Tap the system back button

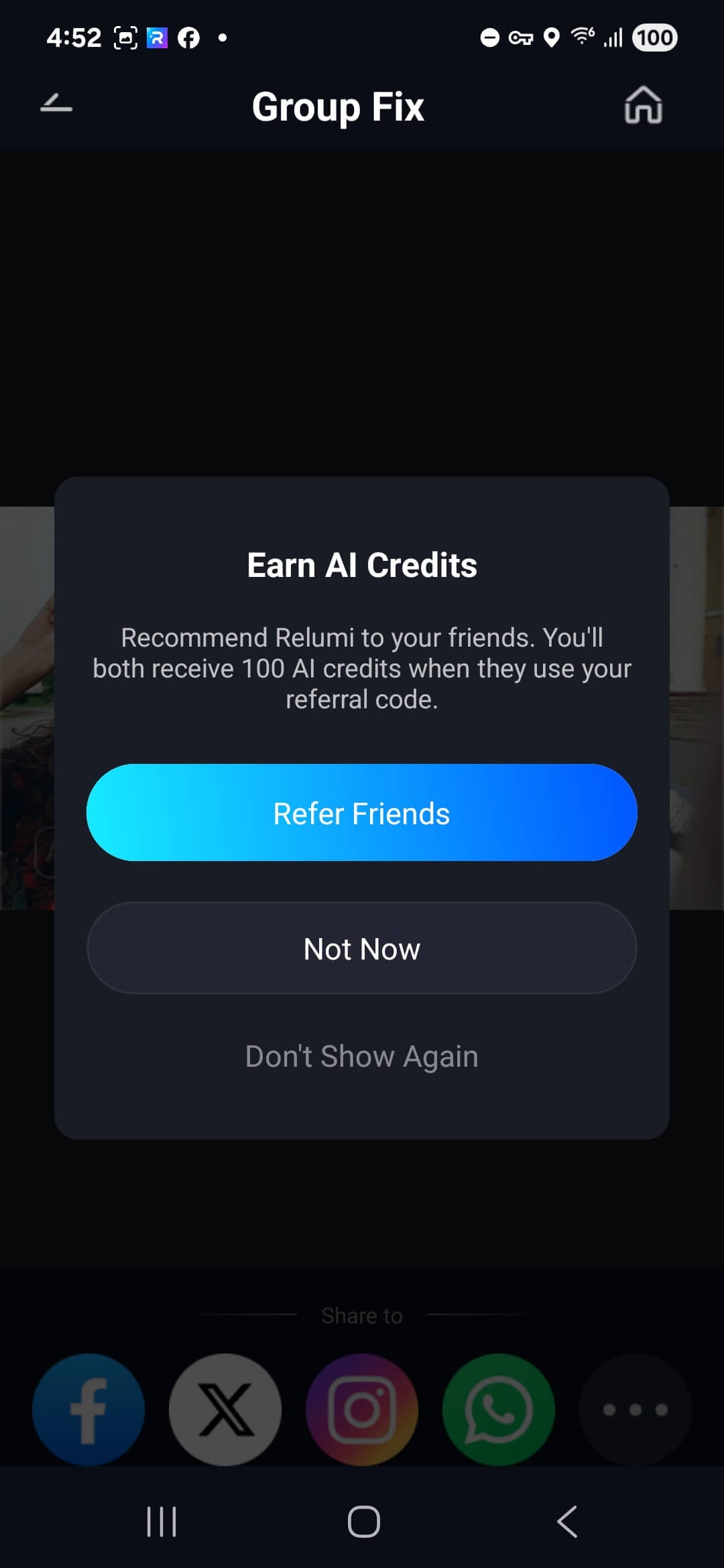[567, 1521]
